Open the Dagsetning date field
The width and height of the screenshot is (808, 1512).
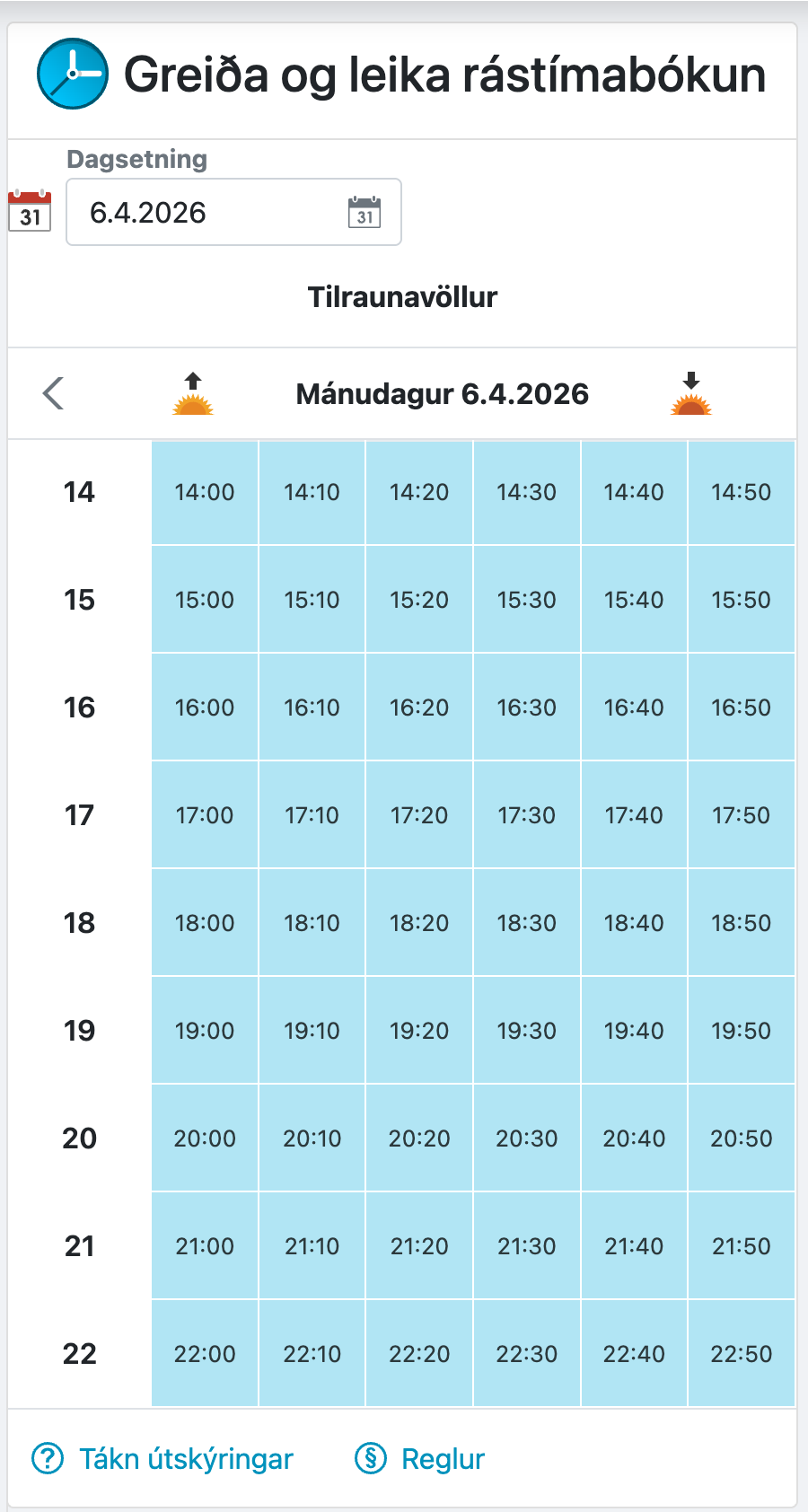click(x=206, y=213)
